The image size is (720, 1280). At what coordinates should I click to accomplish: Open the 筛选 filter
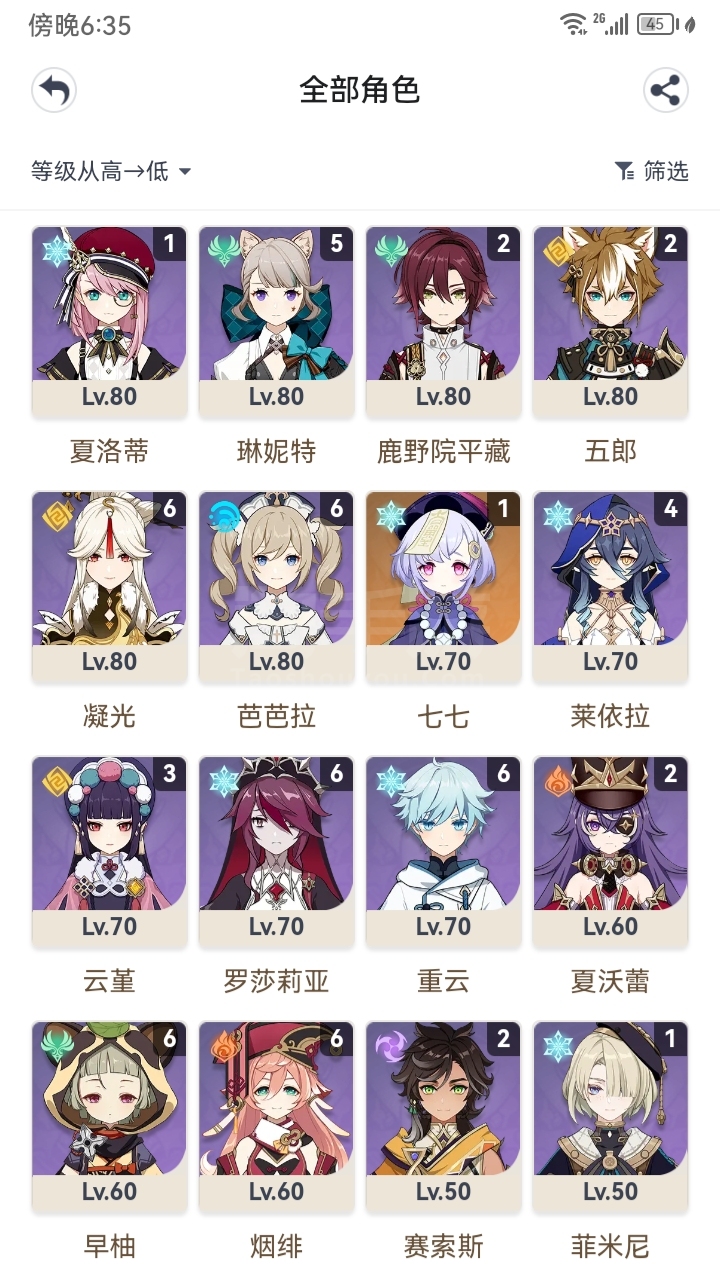(x=652, y=171)
